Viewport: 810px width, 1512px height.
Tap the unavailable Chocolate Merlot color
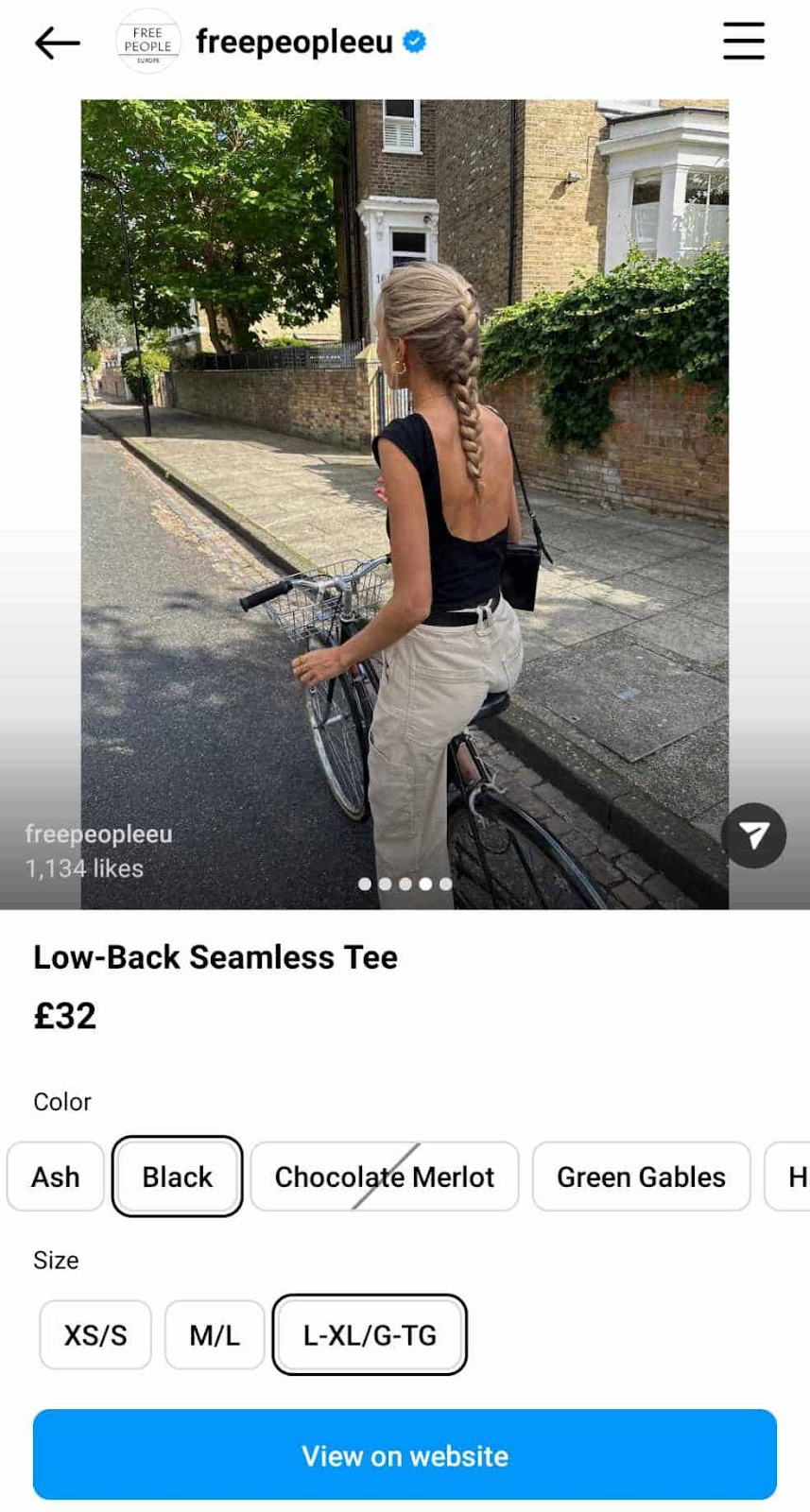[384, 1177]
